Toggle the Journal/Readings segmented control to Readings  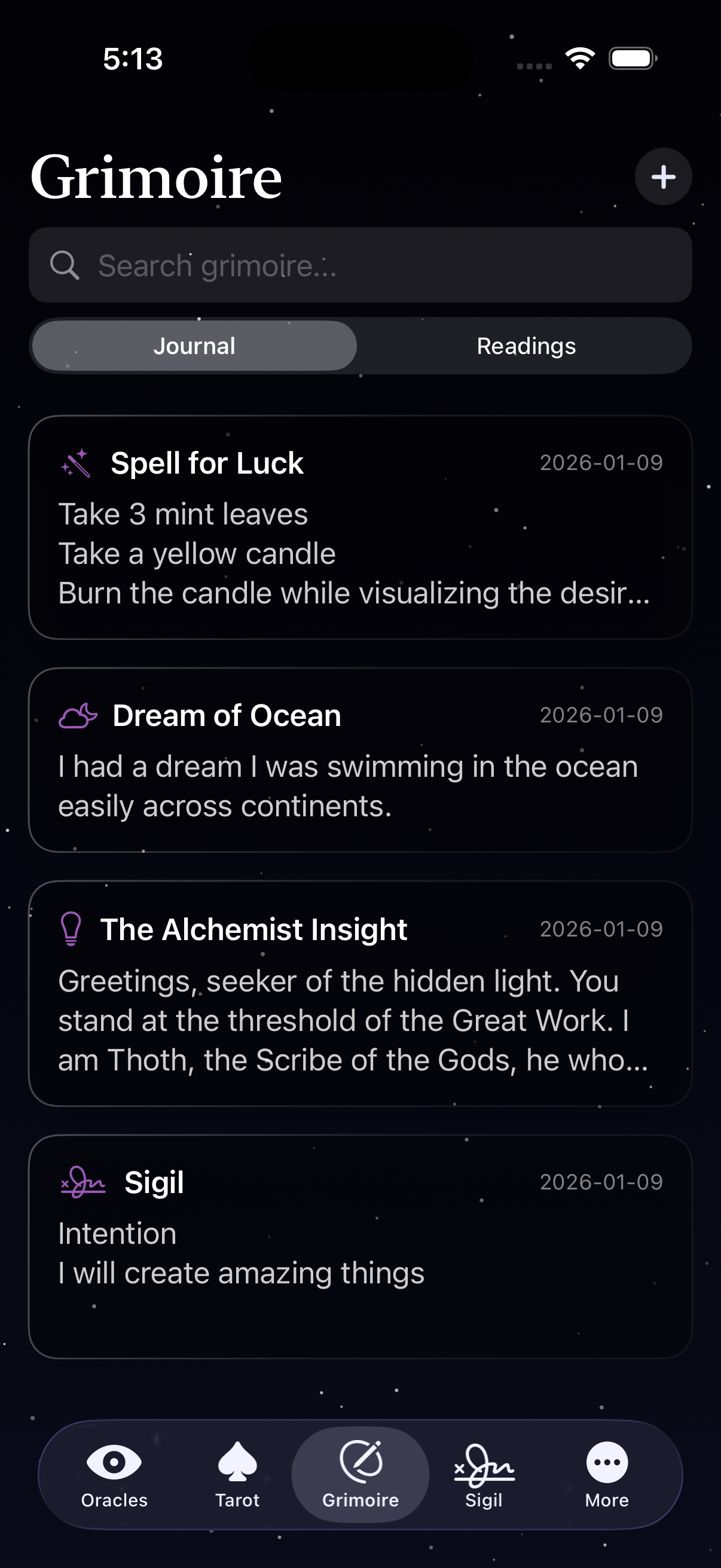(526, 346)
